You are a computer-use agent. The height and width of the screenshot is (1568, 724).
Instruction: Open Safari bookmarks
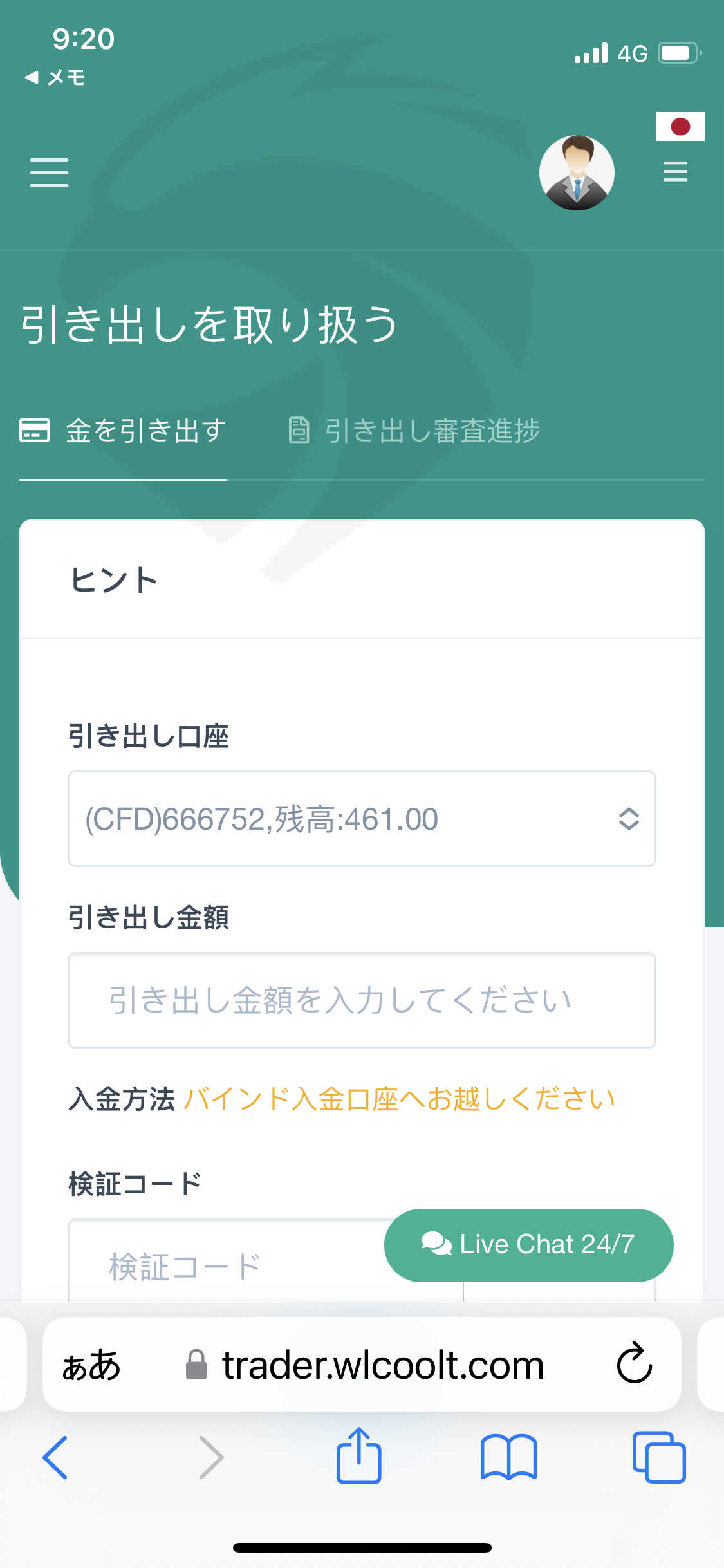pyautogui.click(x=508, y=1457)
